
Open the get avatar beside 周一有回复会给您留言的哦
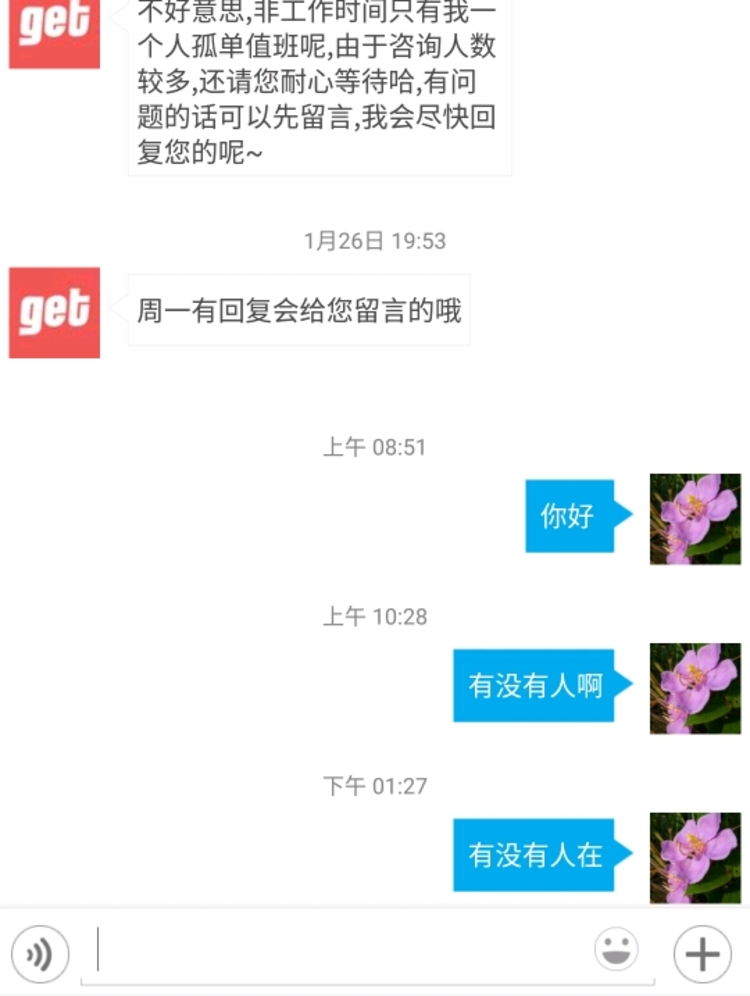tap(54, 313)
